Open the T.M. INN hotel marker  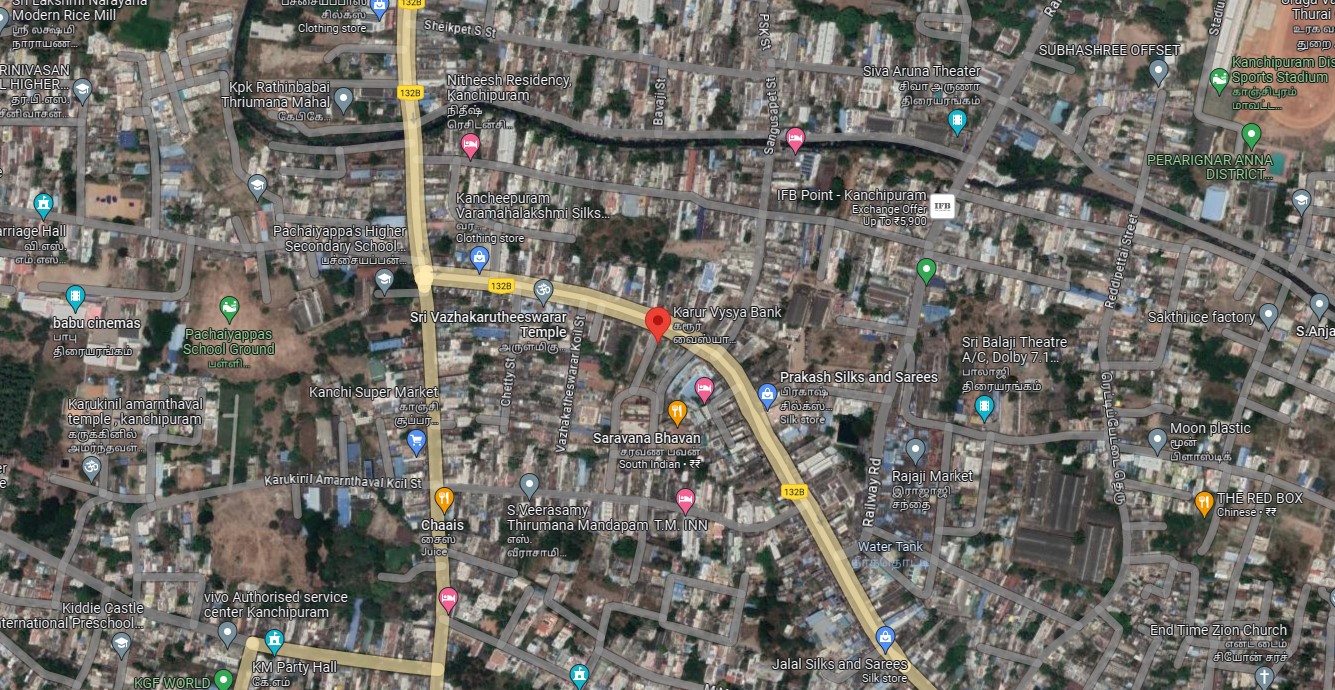point(685,498)
